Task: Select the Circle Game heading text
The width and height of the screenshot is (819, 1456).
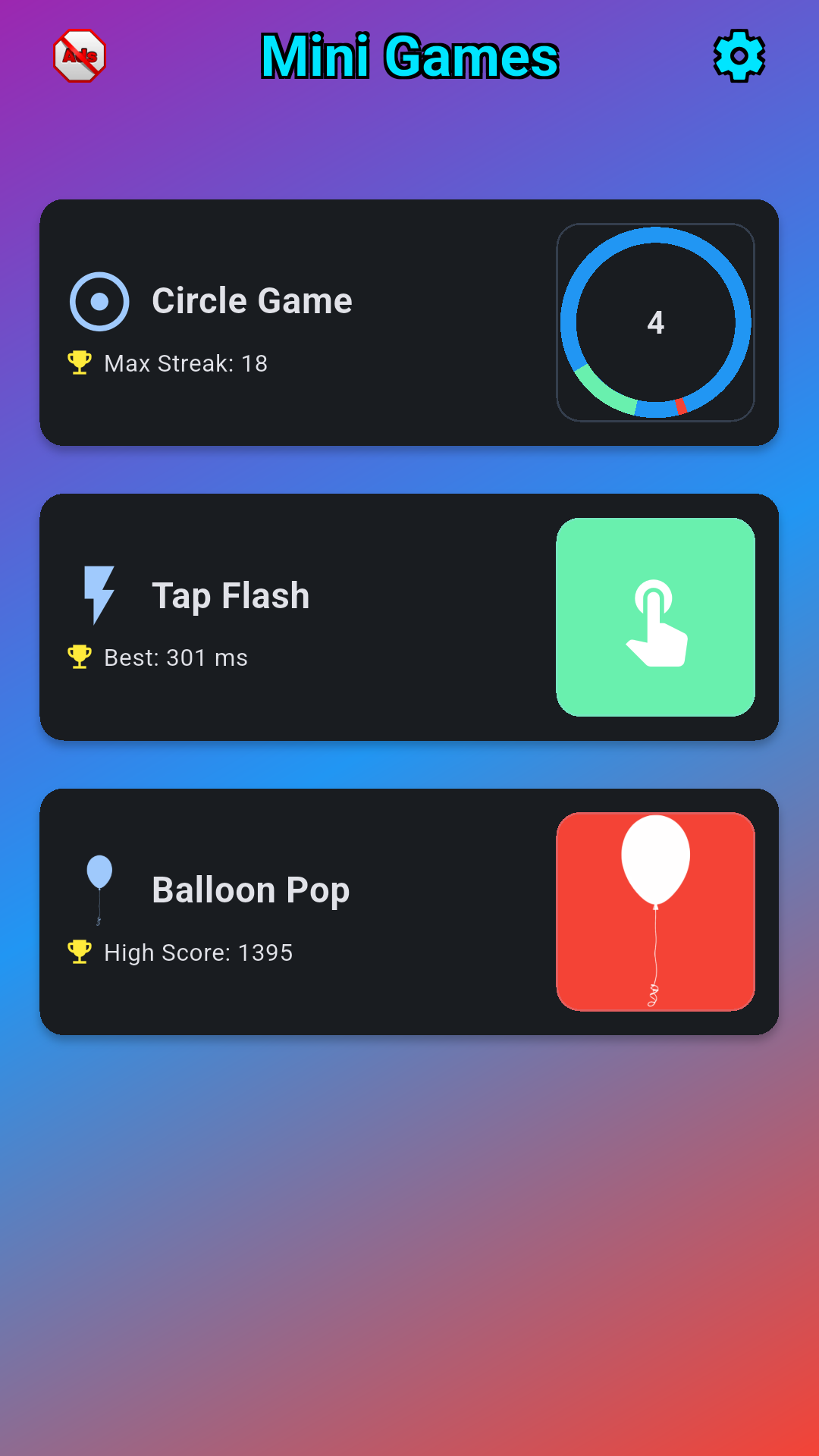Action: pos(252,300)
